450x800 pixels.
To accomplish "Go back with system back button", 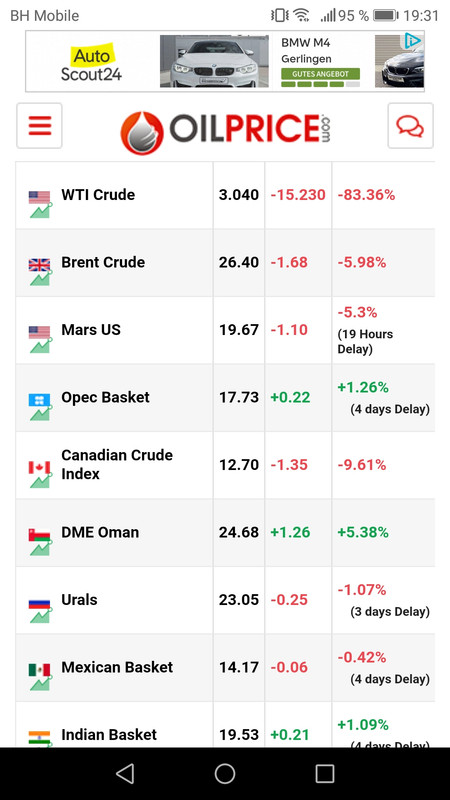I will pyautogui.click(x=125, y=773).
